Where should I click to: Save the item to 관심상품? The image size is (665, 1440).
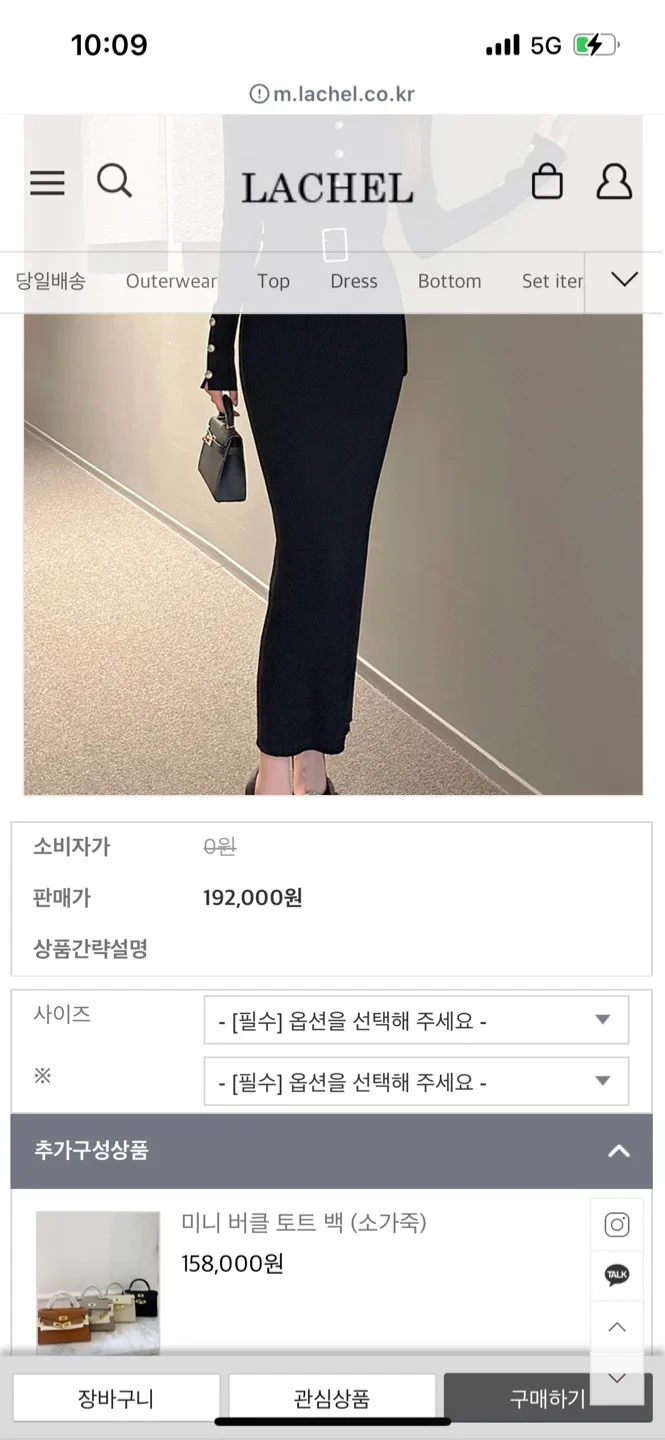pyautogui.click(x=332, y=1398)
